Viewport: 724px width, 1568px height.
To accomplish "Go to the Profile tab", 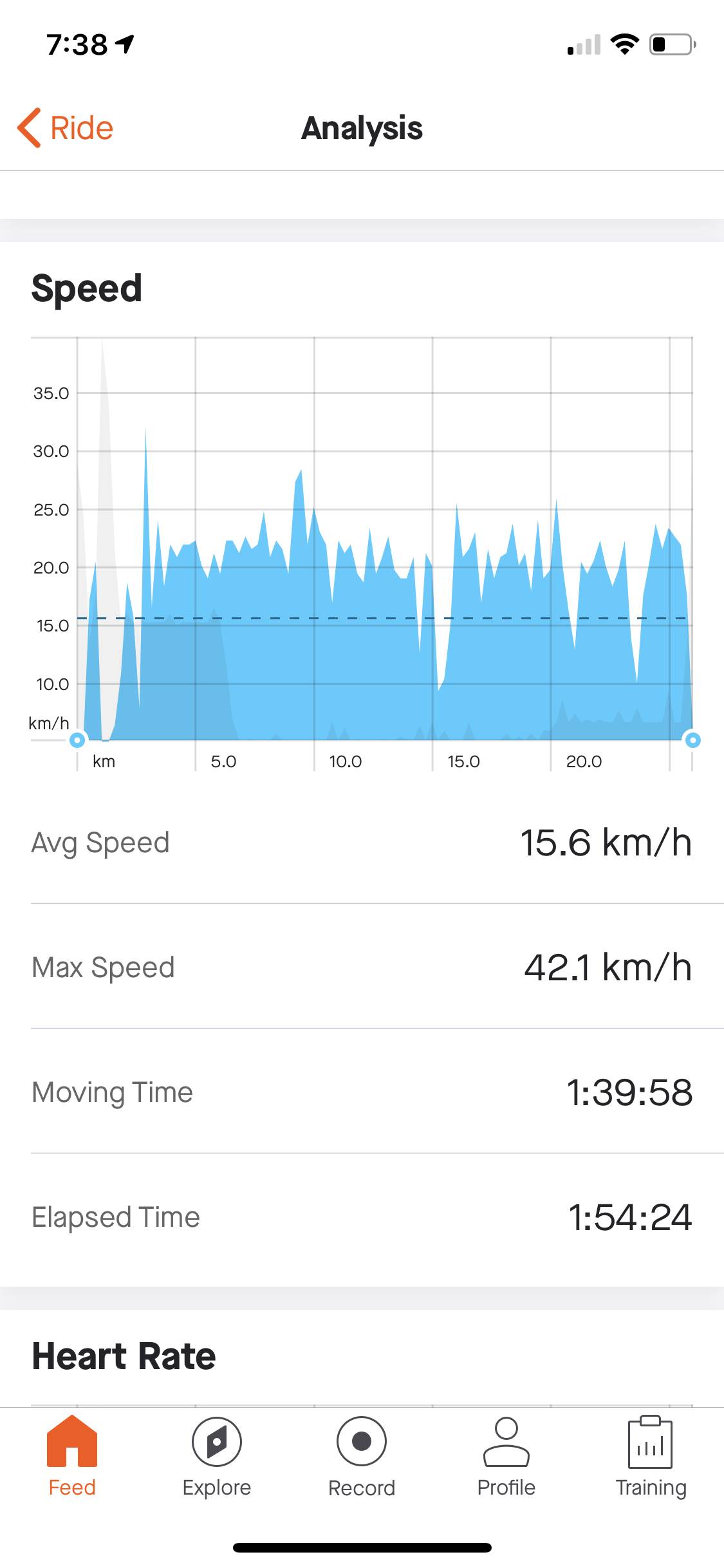I will coord(506,1456).
